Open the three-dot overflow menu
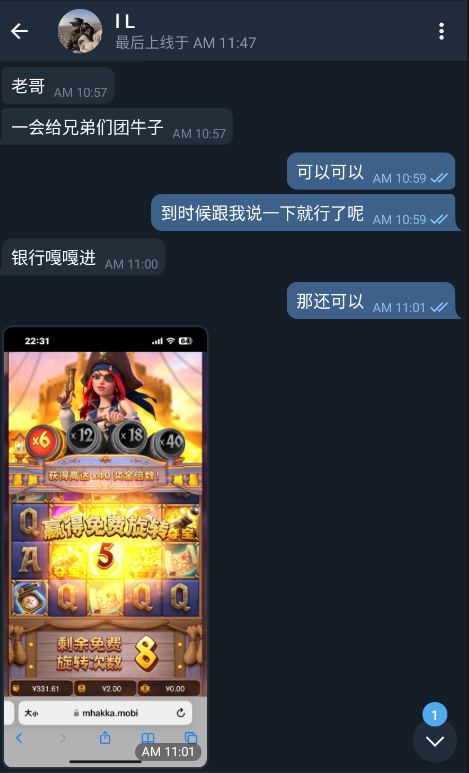The height and width of the screenshot is (773, 469). coord(441,31)
